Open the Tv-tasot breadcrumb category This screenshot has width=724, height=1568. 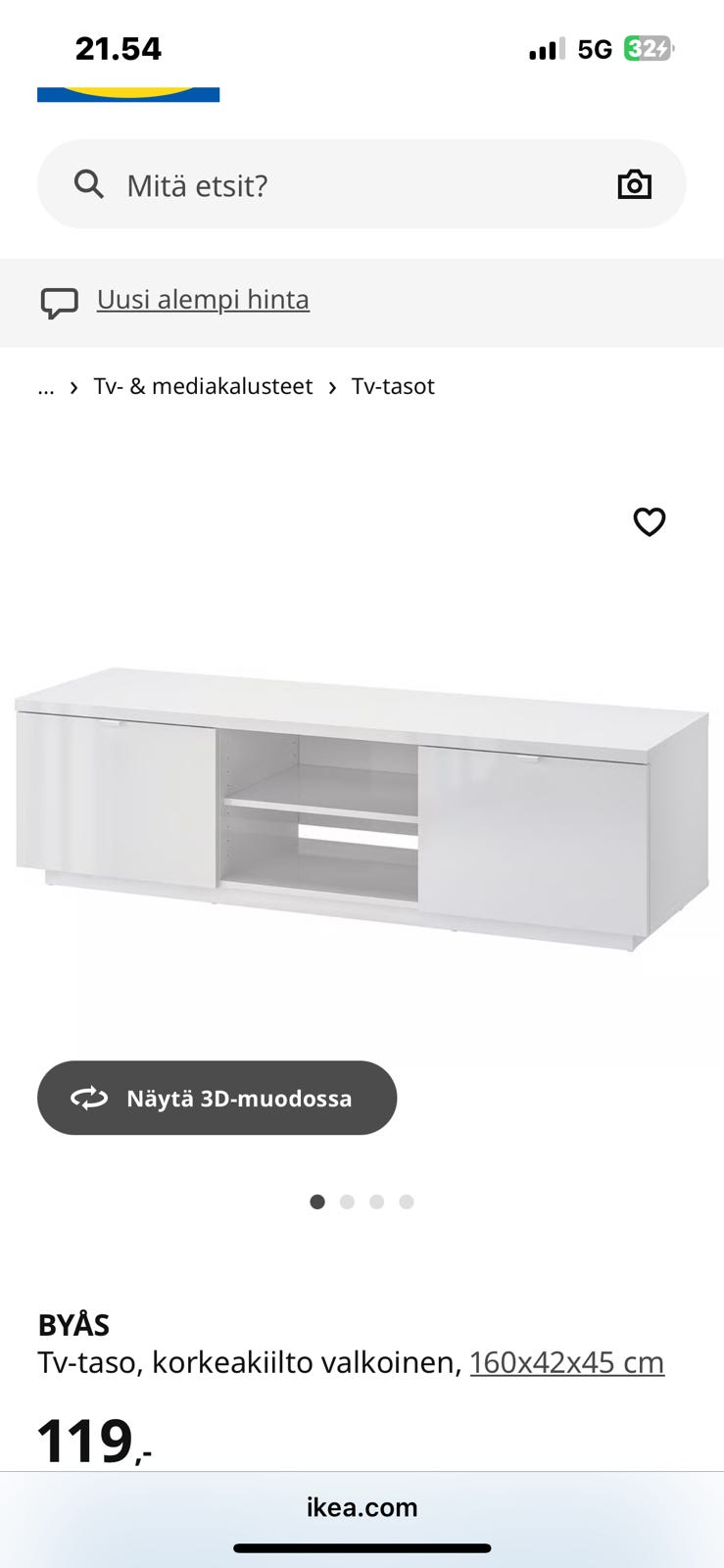click(x=393, y=386)
